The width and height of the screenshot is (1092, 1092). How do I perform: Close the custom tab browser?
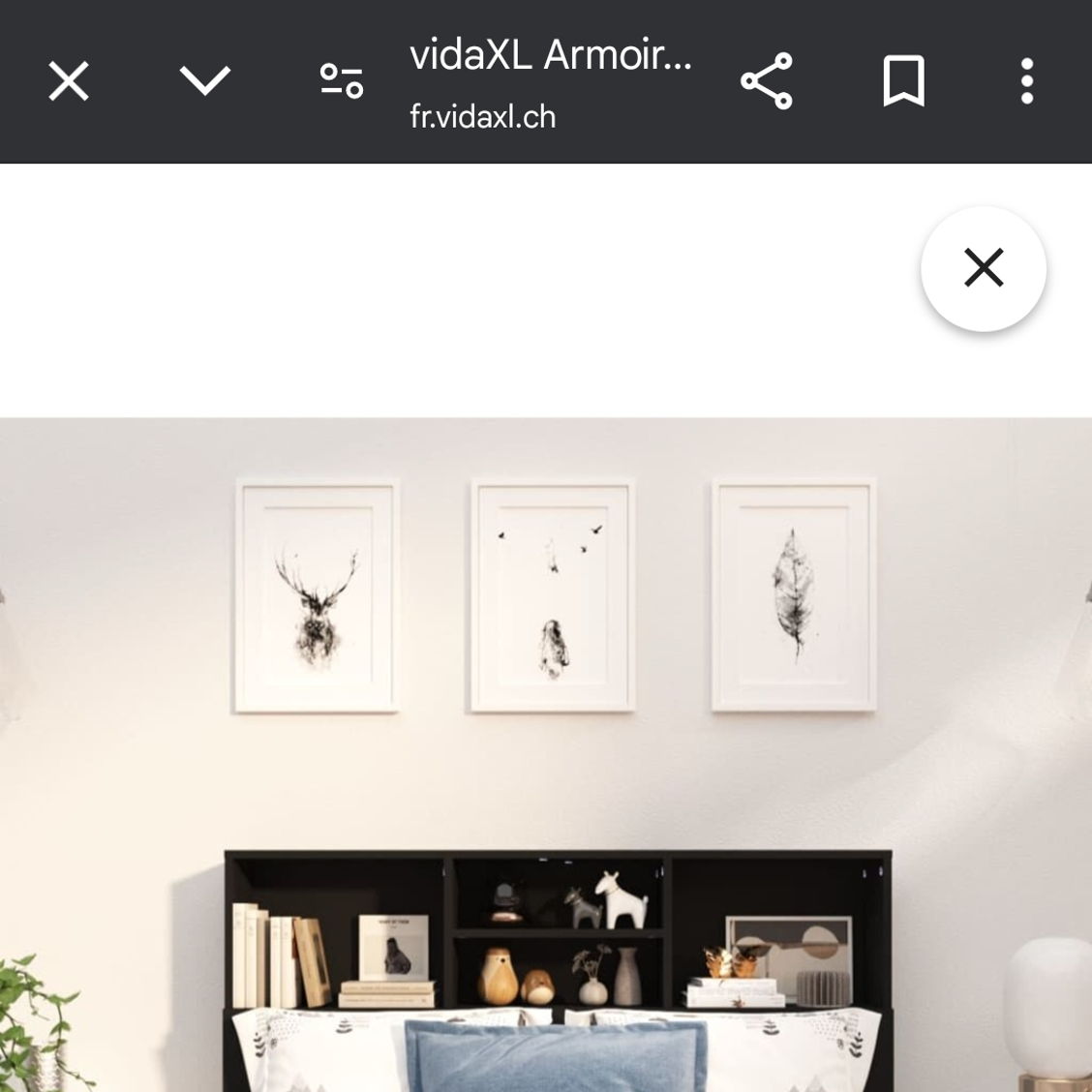(x=69, y=81)
